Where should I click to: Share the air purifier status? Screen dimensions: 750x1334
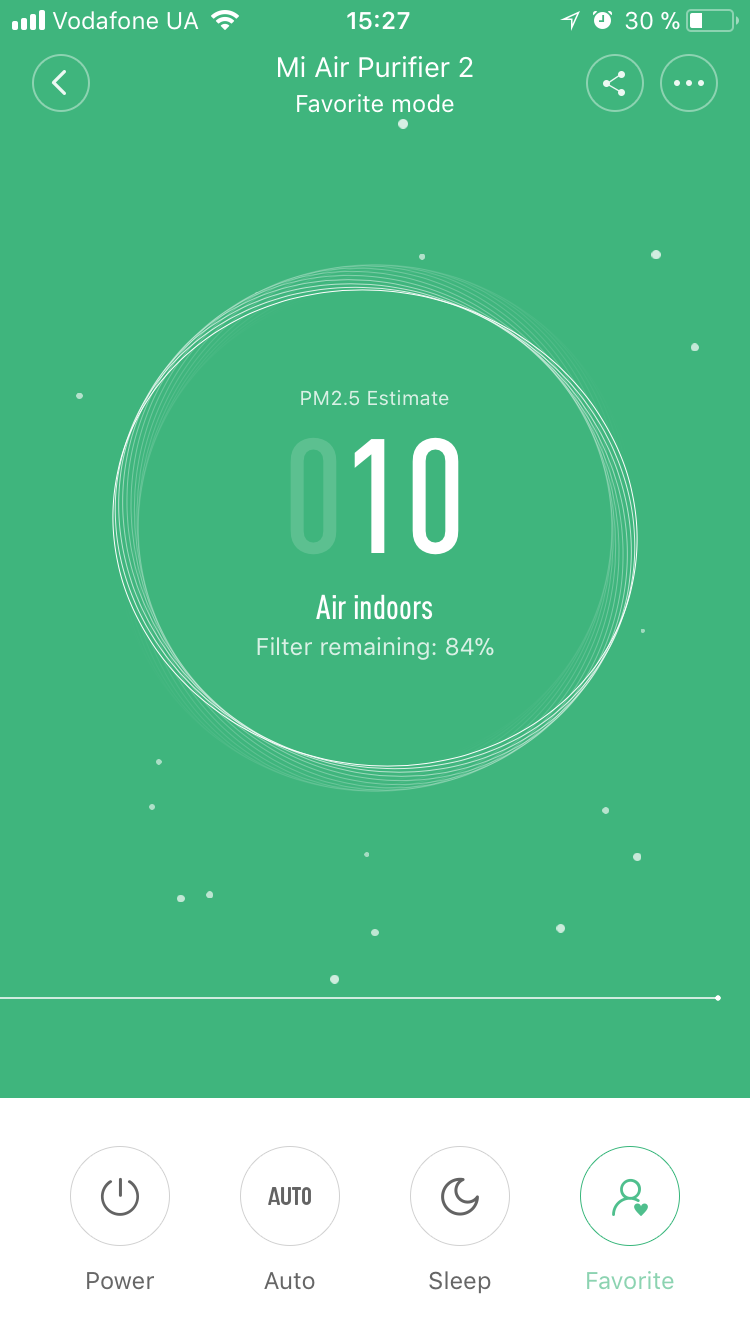coord(614,83)
